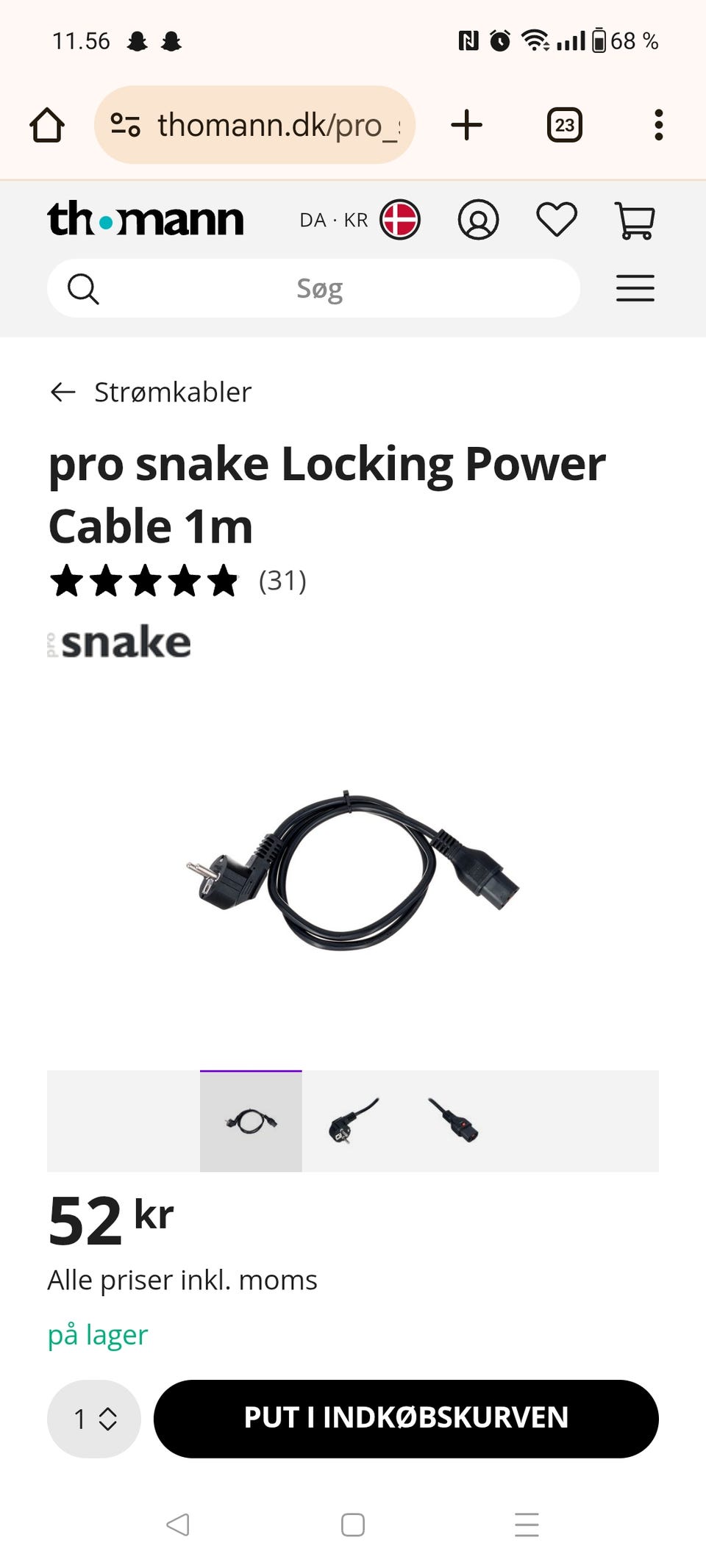Open the browser home page
This screenshot has width=706, height=1568.
point(47,125)
